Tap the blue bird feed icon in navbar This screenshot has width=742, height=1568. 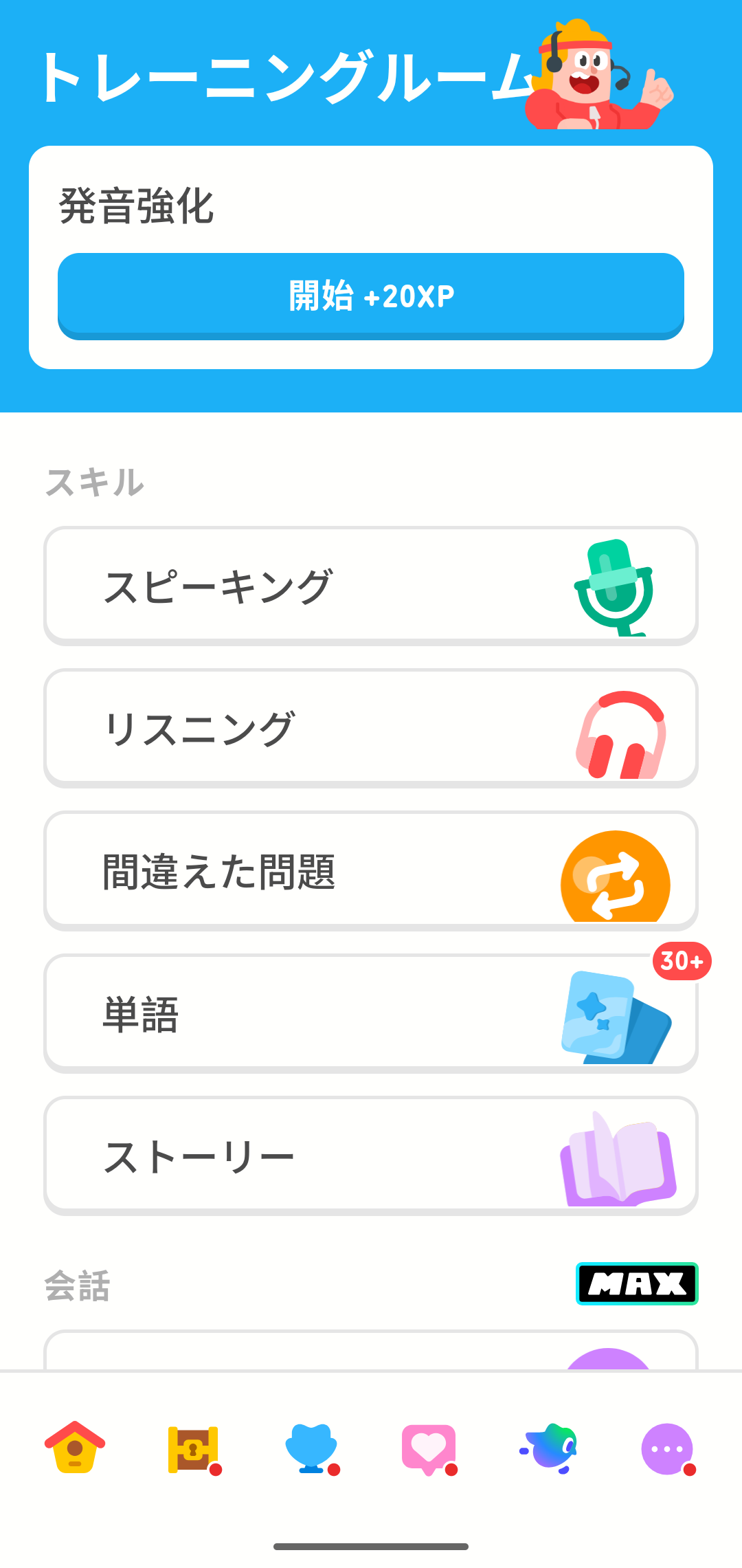click(548, 1450)
